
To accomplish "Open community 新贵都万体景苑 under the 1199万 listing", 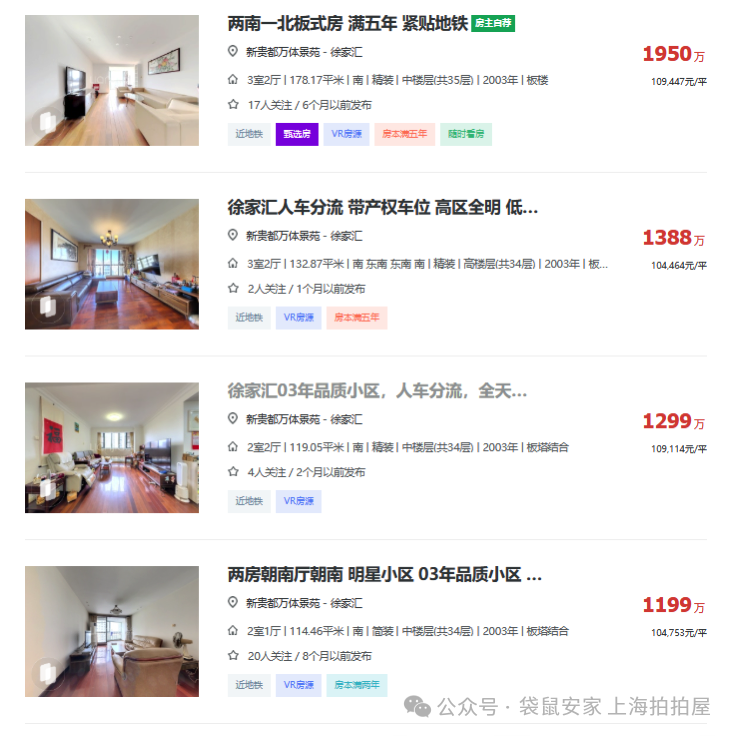I will 283,603.
